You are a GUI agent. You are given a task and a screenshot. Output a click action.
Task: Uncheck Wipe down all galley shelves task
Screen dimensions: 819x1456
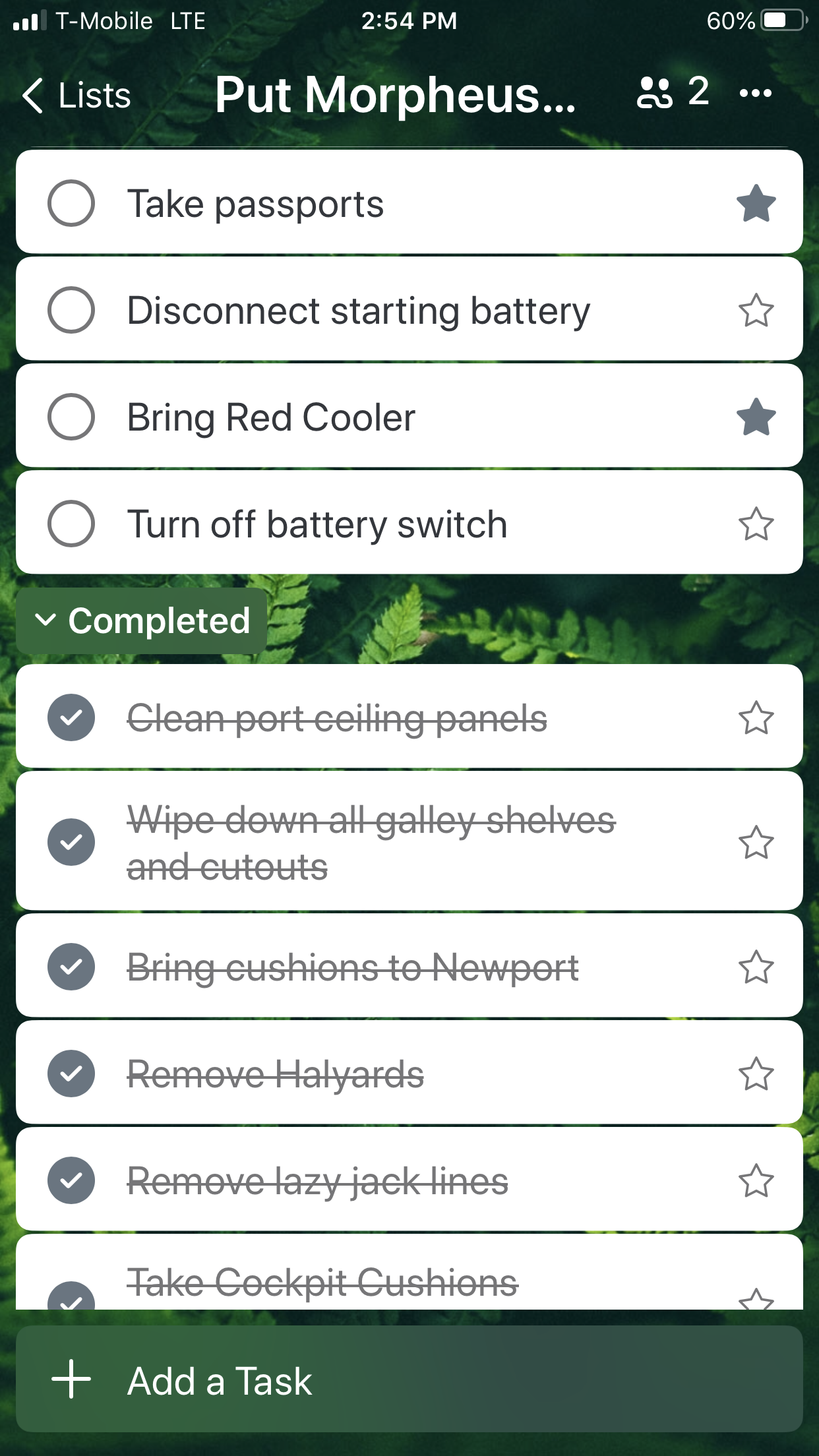(71, 842)
